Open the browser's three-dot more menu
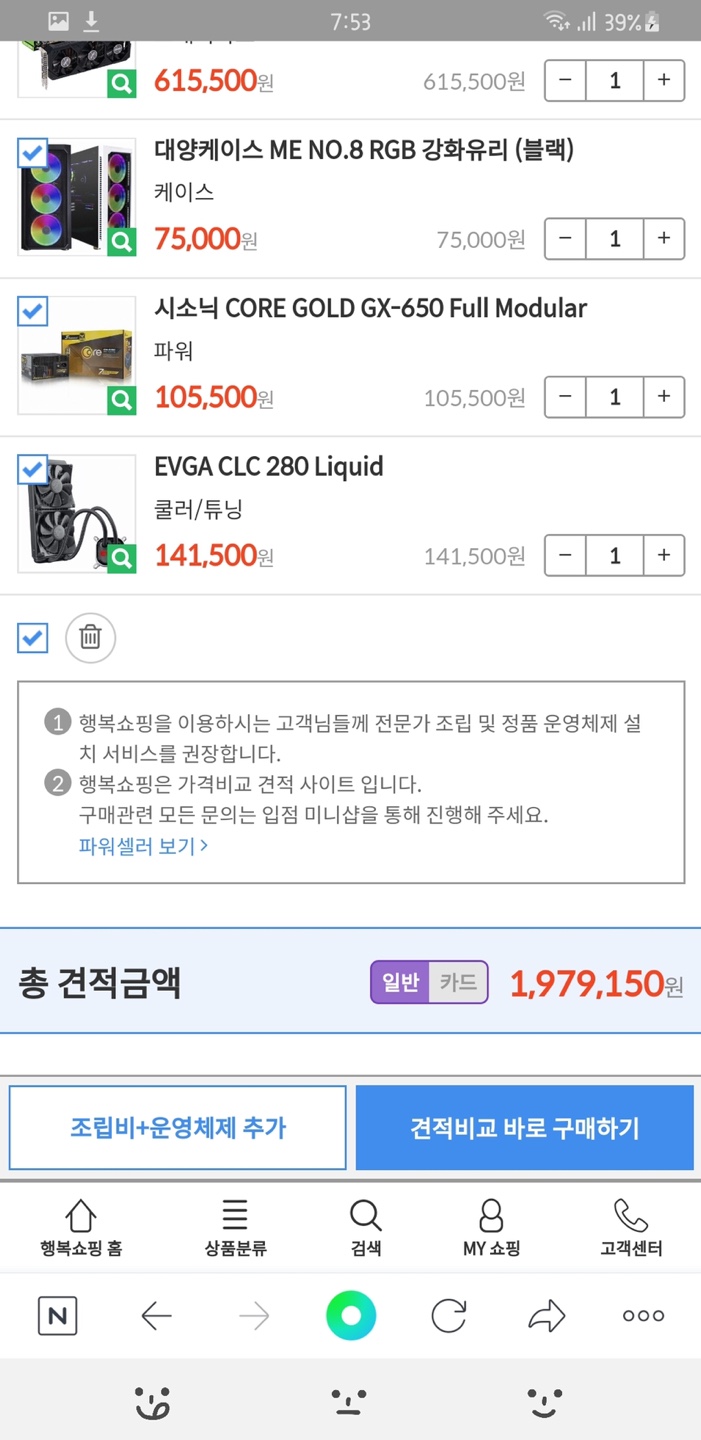The height and width of the screenshot is (1440, 701). 643,1316
